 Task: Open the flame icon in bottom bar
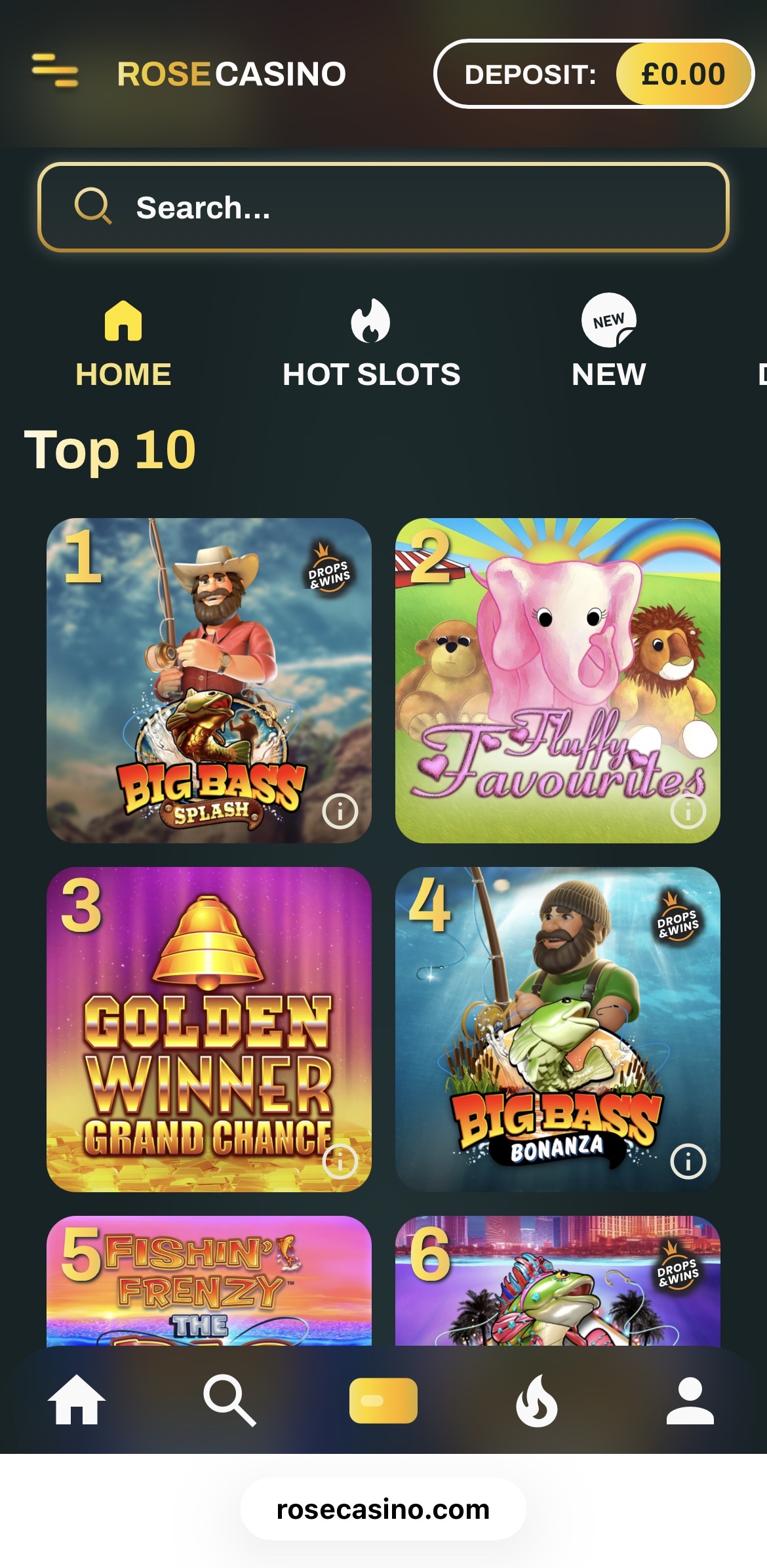pyautogui.click(x=537, y=1400)
